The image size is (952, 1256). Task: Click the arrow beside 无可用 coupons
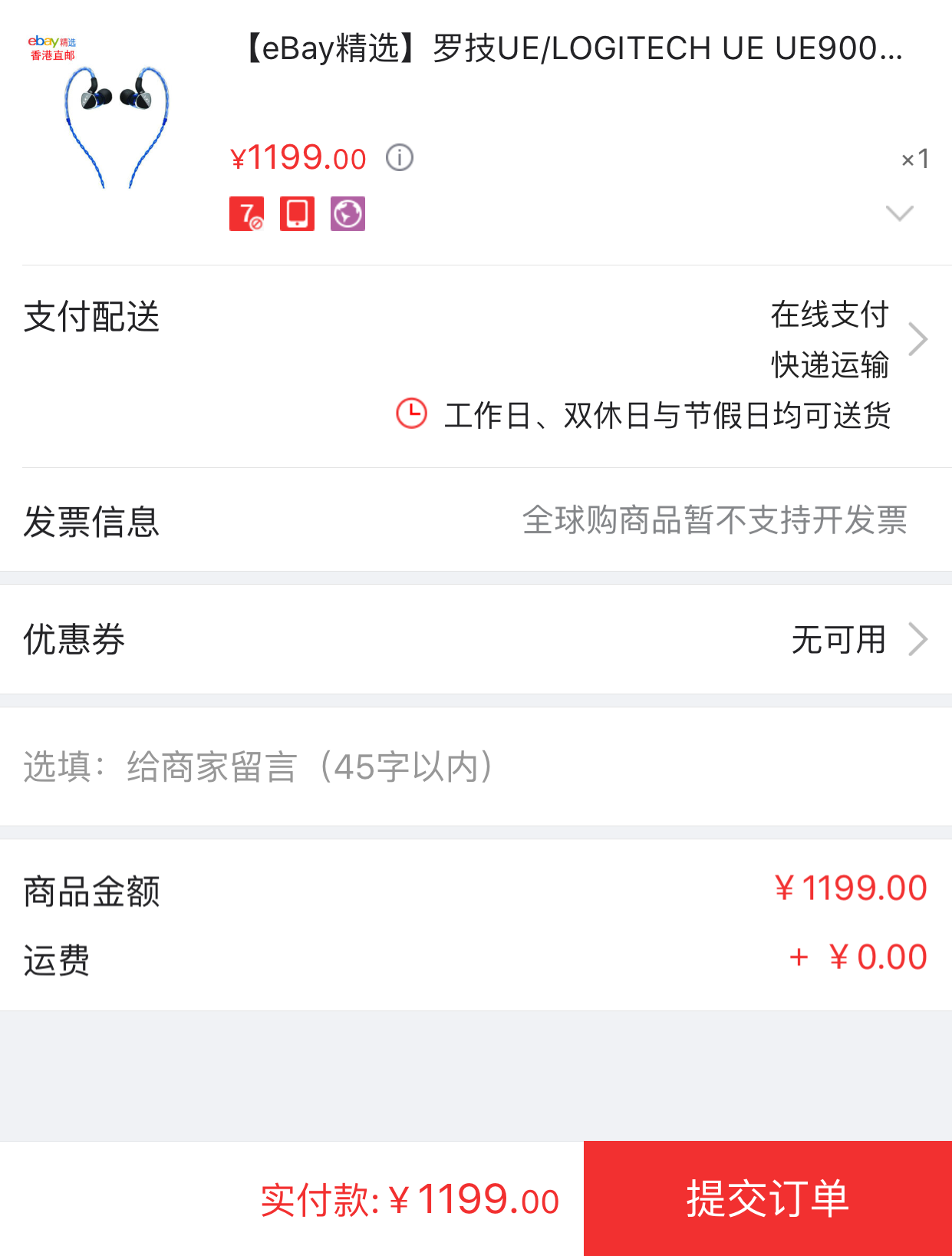point(917,639)
